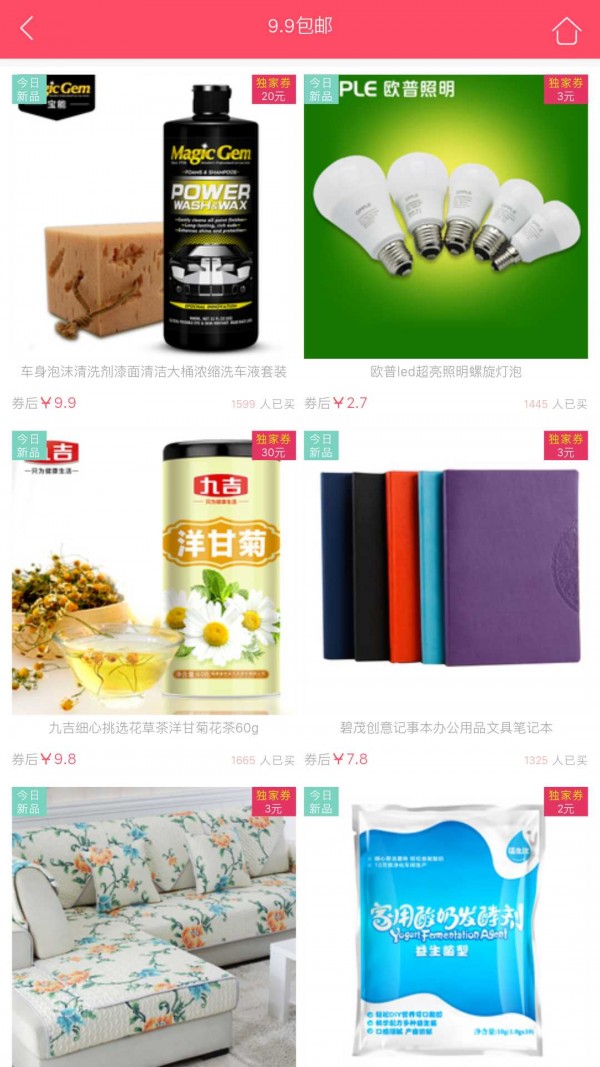
Task: Open the home icon in the header
Action: [x=566, y=30]
